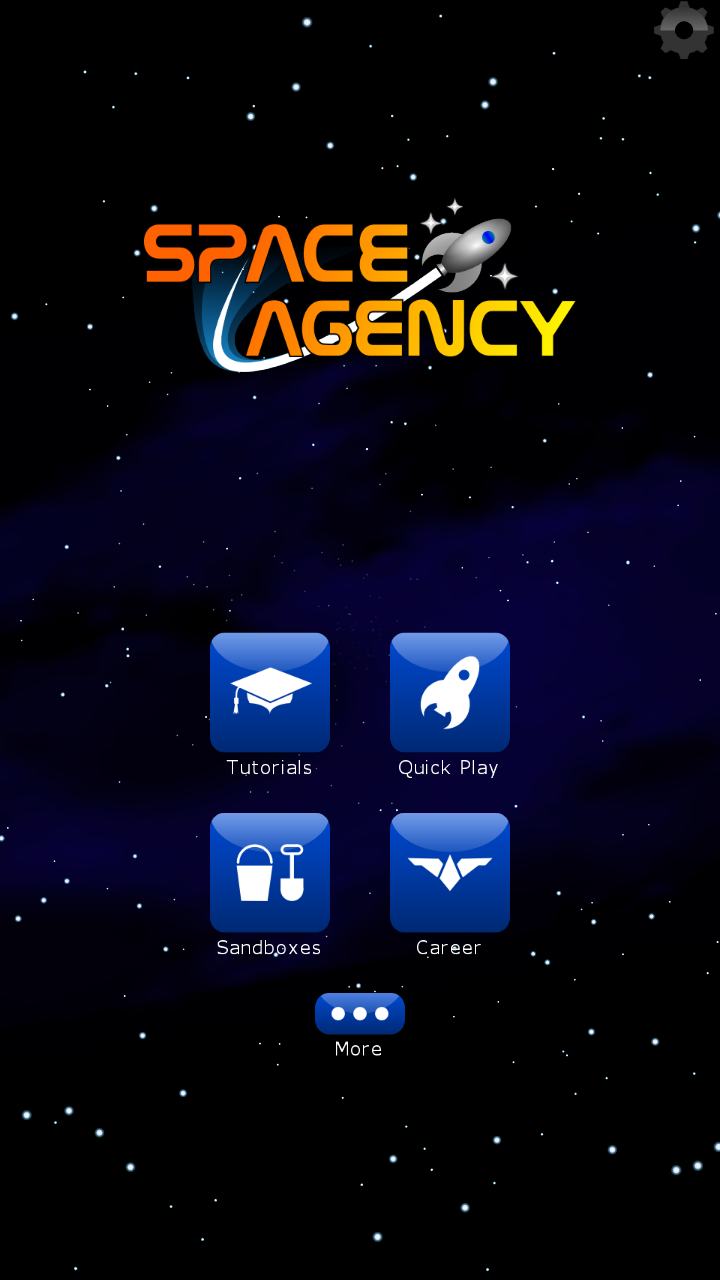Tap the More button

(x=360, y=1014)
